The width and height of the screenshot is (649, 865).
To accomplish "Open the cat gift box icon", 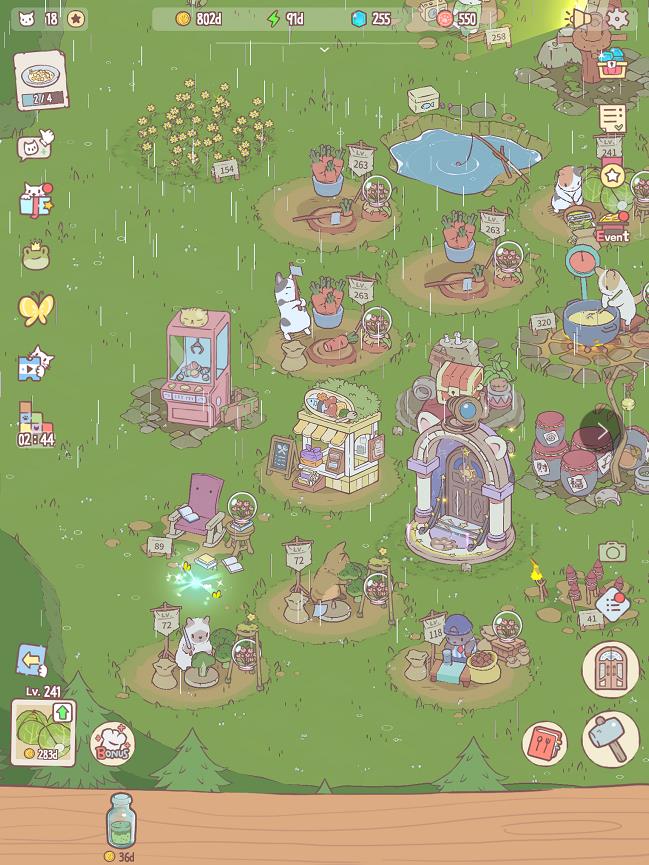I will tap(36, 198).
